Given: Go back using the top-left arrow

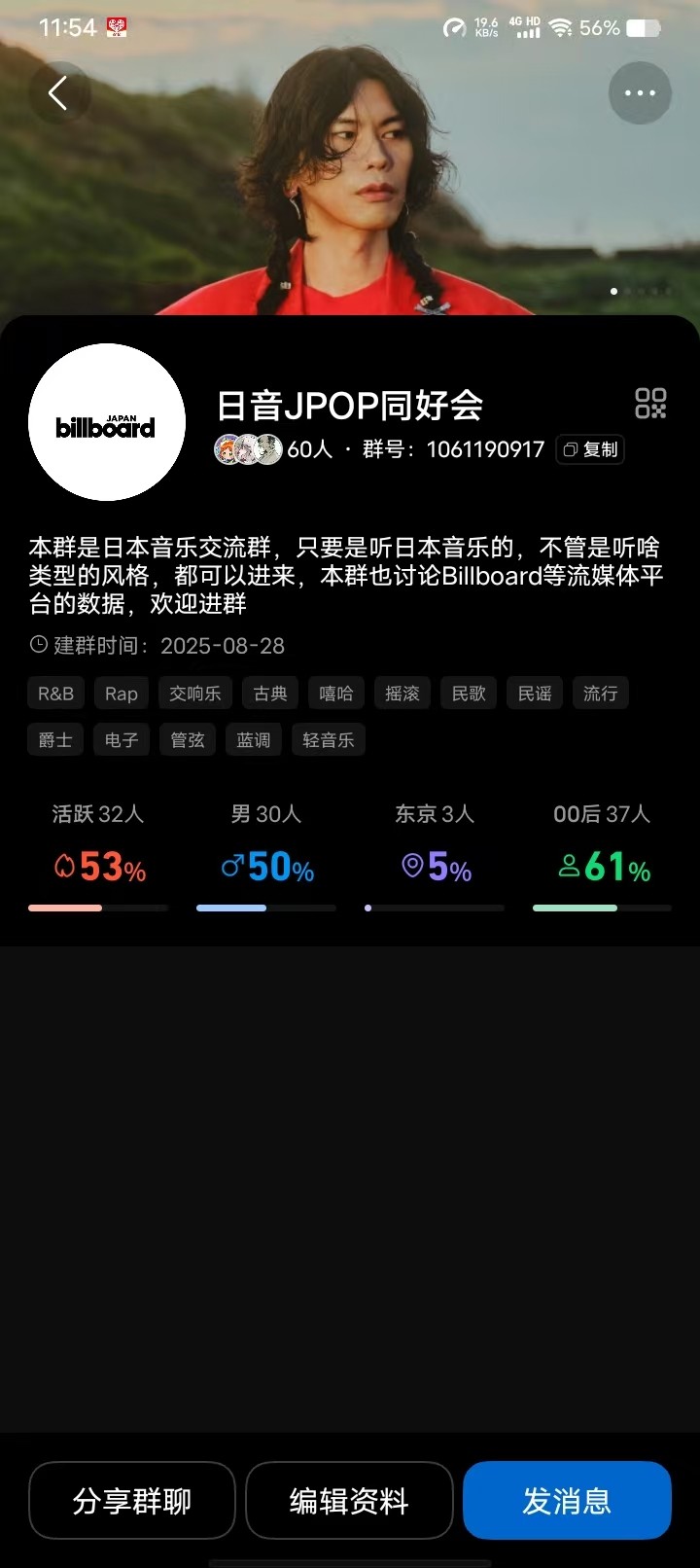Looking at the screenshot, I should click(x=58, y=93).
